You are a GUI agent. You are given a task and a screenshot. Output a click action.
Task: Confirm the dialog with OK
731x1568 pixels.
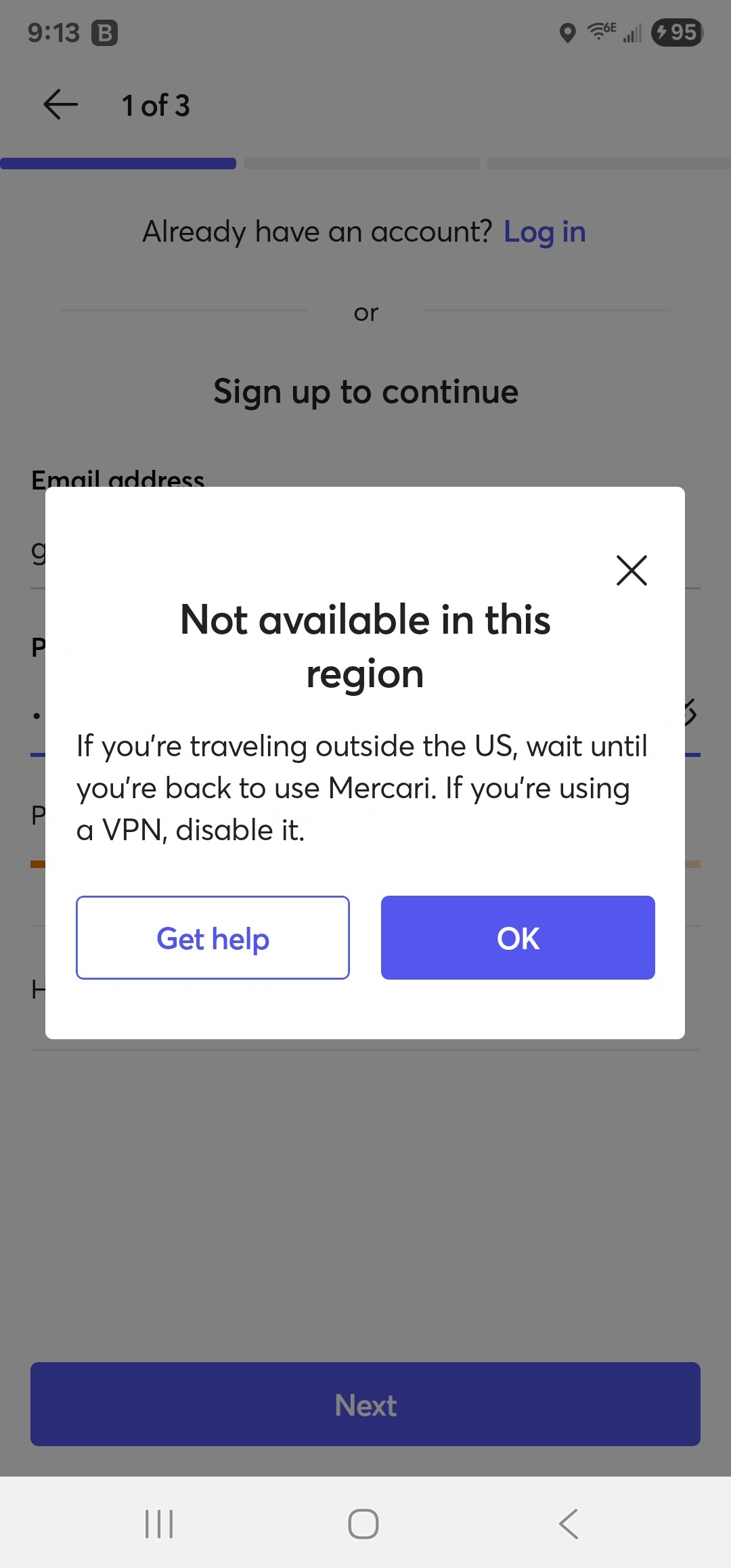[x=518, y=938]
